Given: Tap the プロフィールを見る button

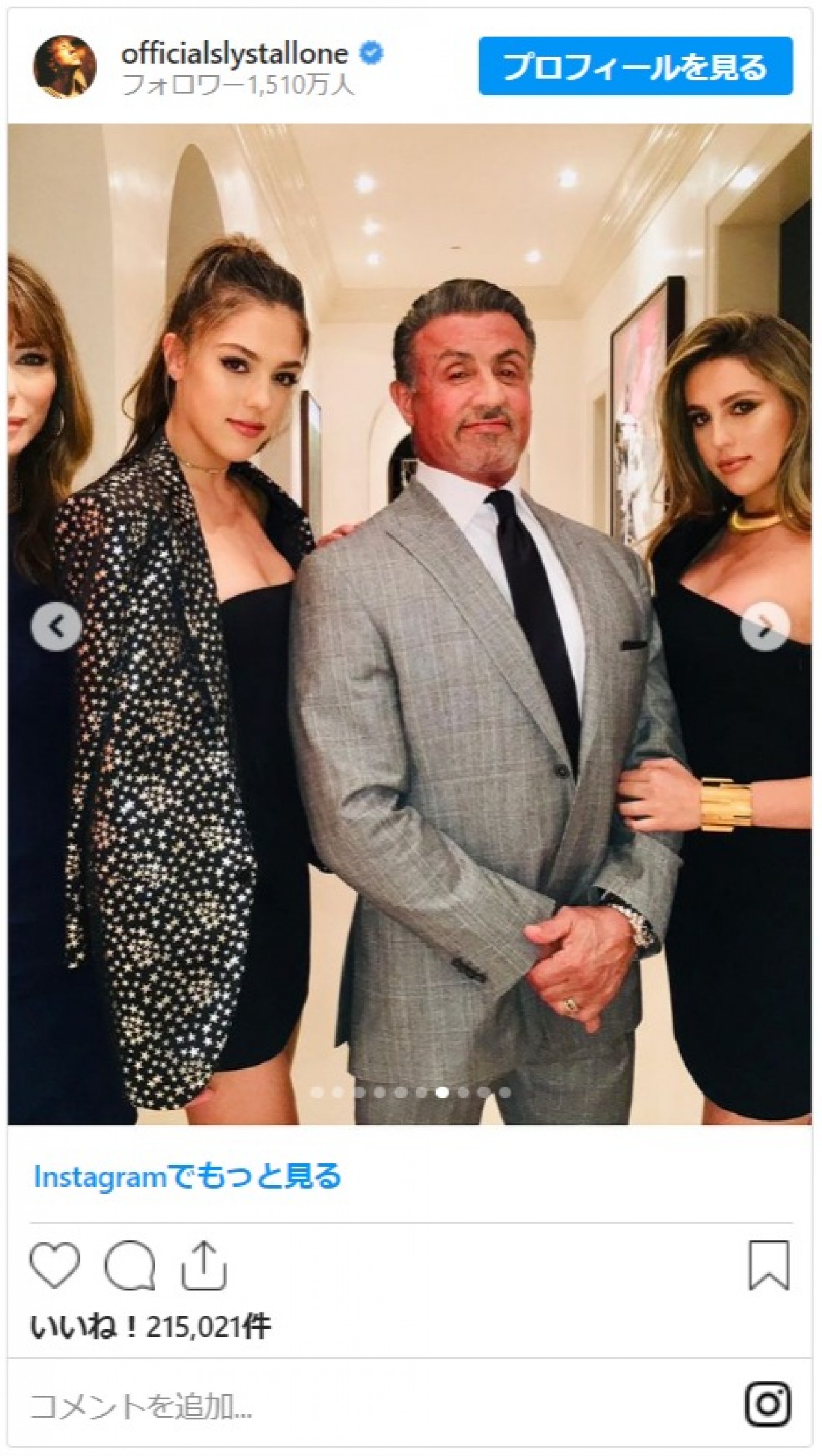Looking at the screenshot, I should pyautogui.click(x=635, y=66).
